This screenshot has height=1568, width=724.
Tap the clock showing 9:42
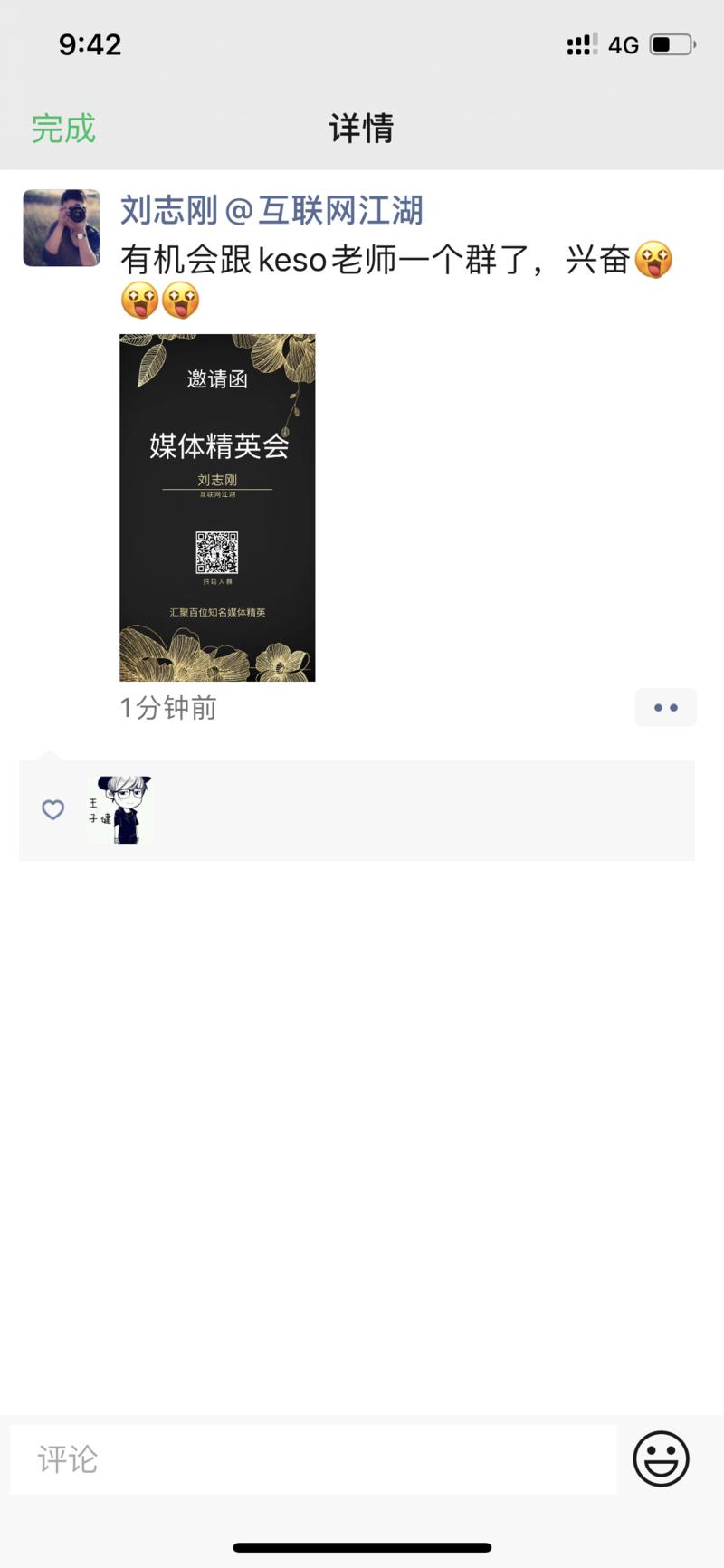click(x=90, y=43)
